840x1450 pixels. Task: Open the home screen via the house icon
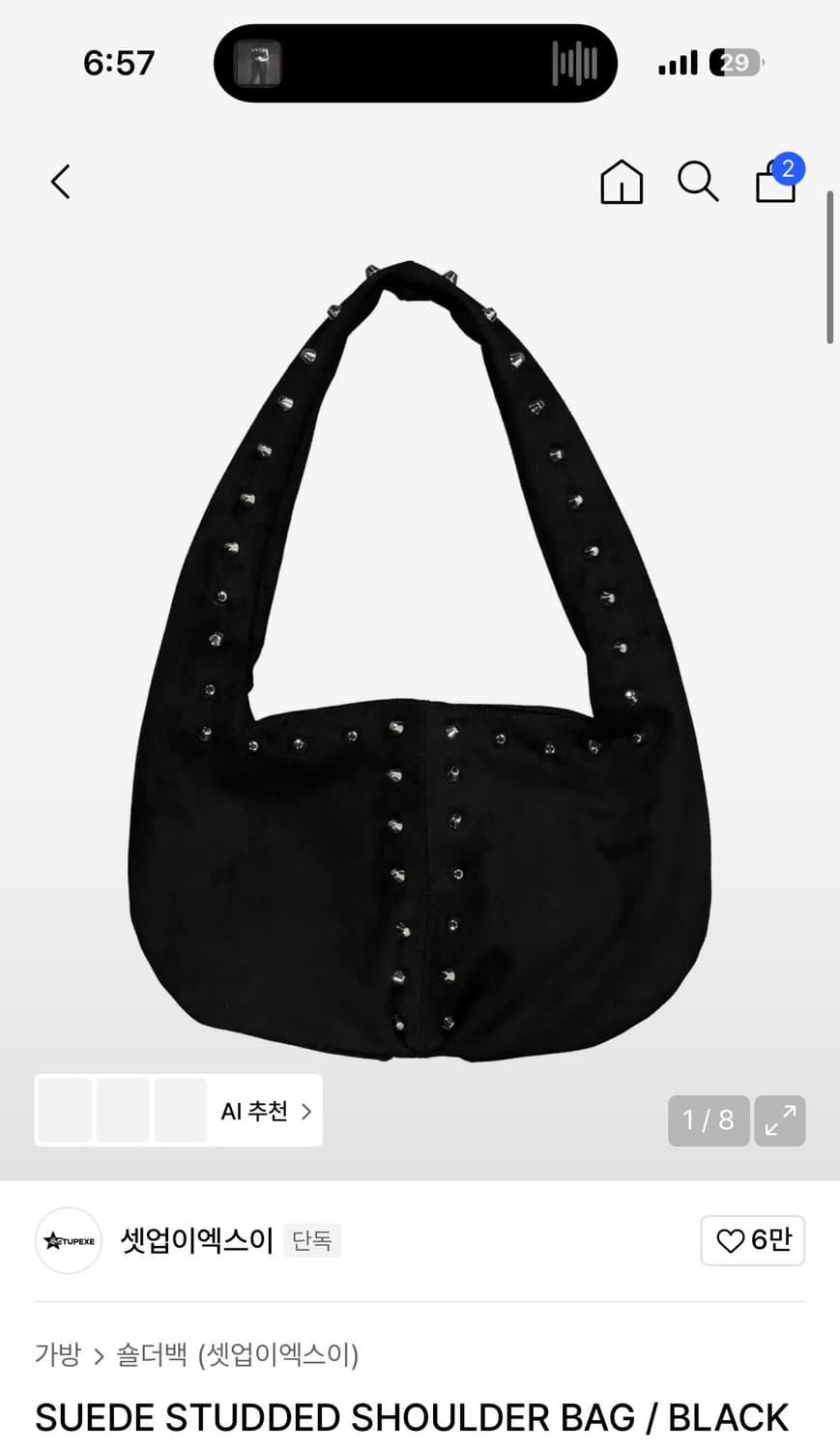(622, 182)
